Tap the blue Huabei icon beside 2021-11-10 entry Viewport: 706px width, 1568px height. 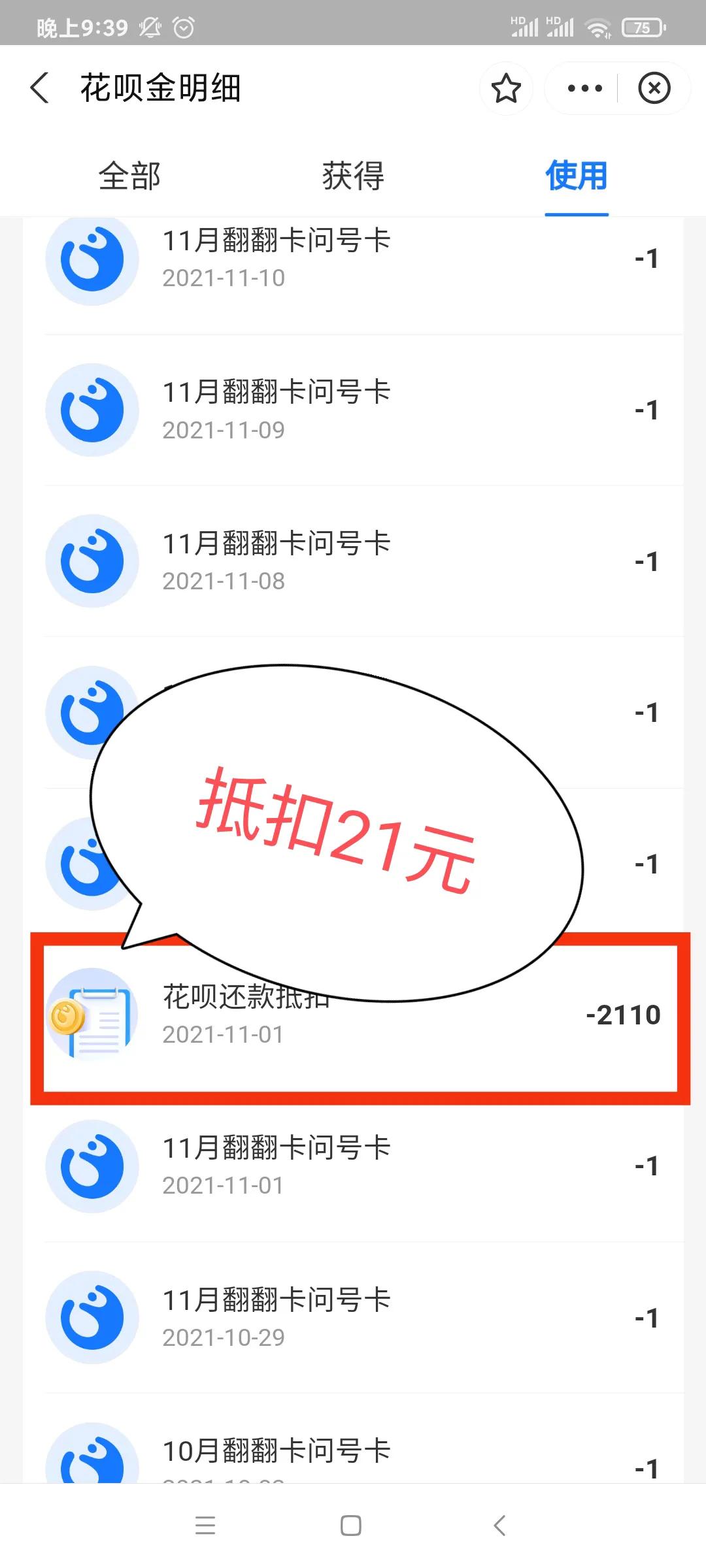click(x=92, y=259)
